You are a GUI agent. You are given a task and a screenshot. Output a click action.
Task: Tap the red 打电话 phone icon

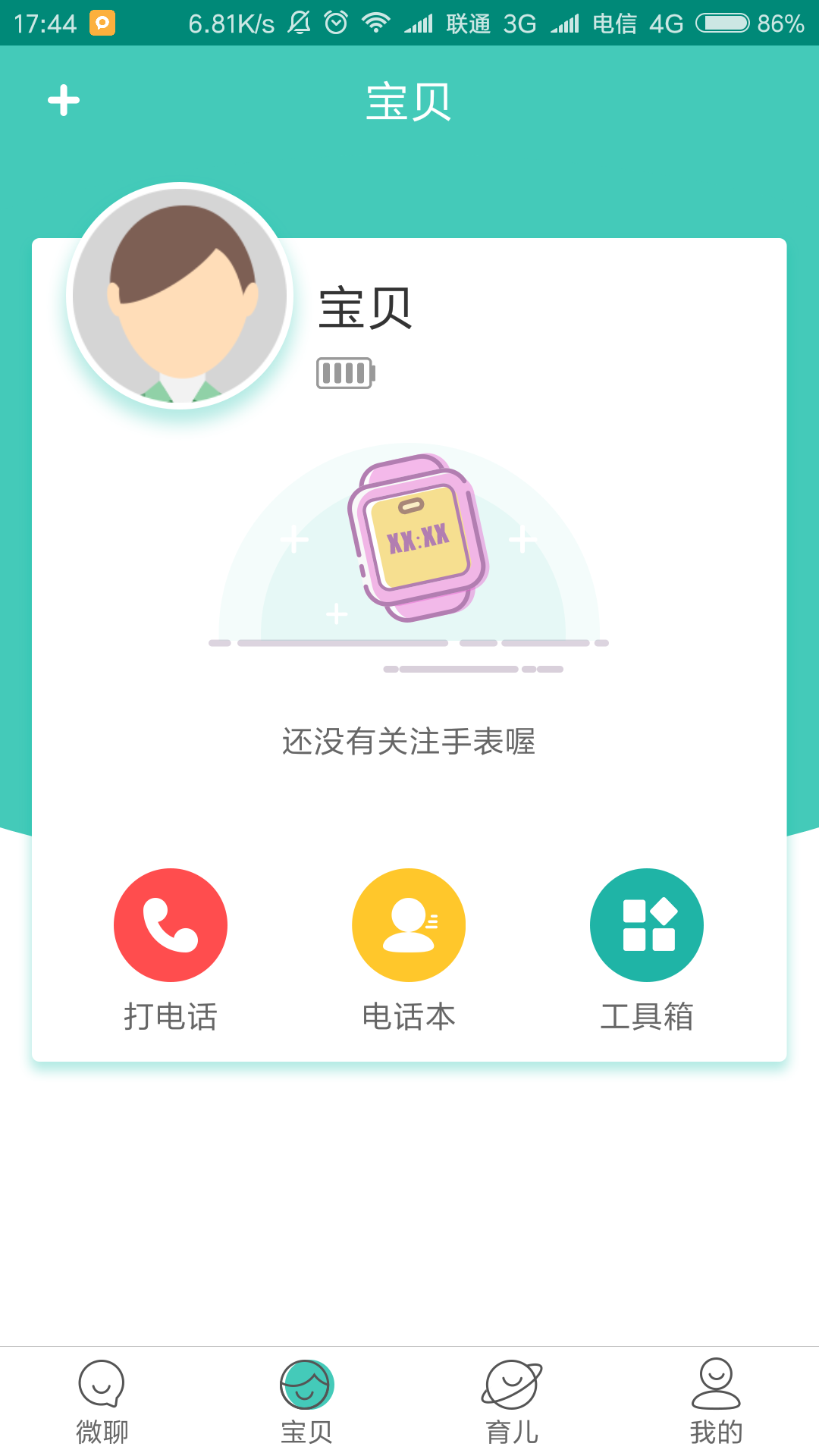click(x=171, y=924)
